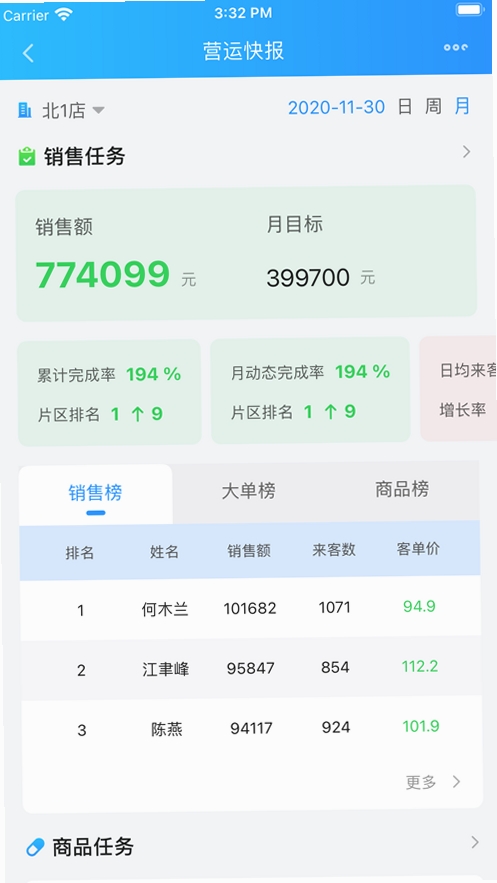
Task: Open the 累计完成率 card
Action: (x=109, y=392)
